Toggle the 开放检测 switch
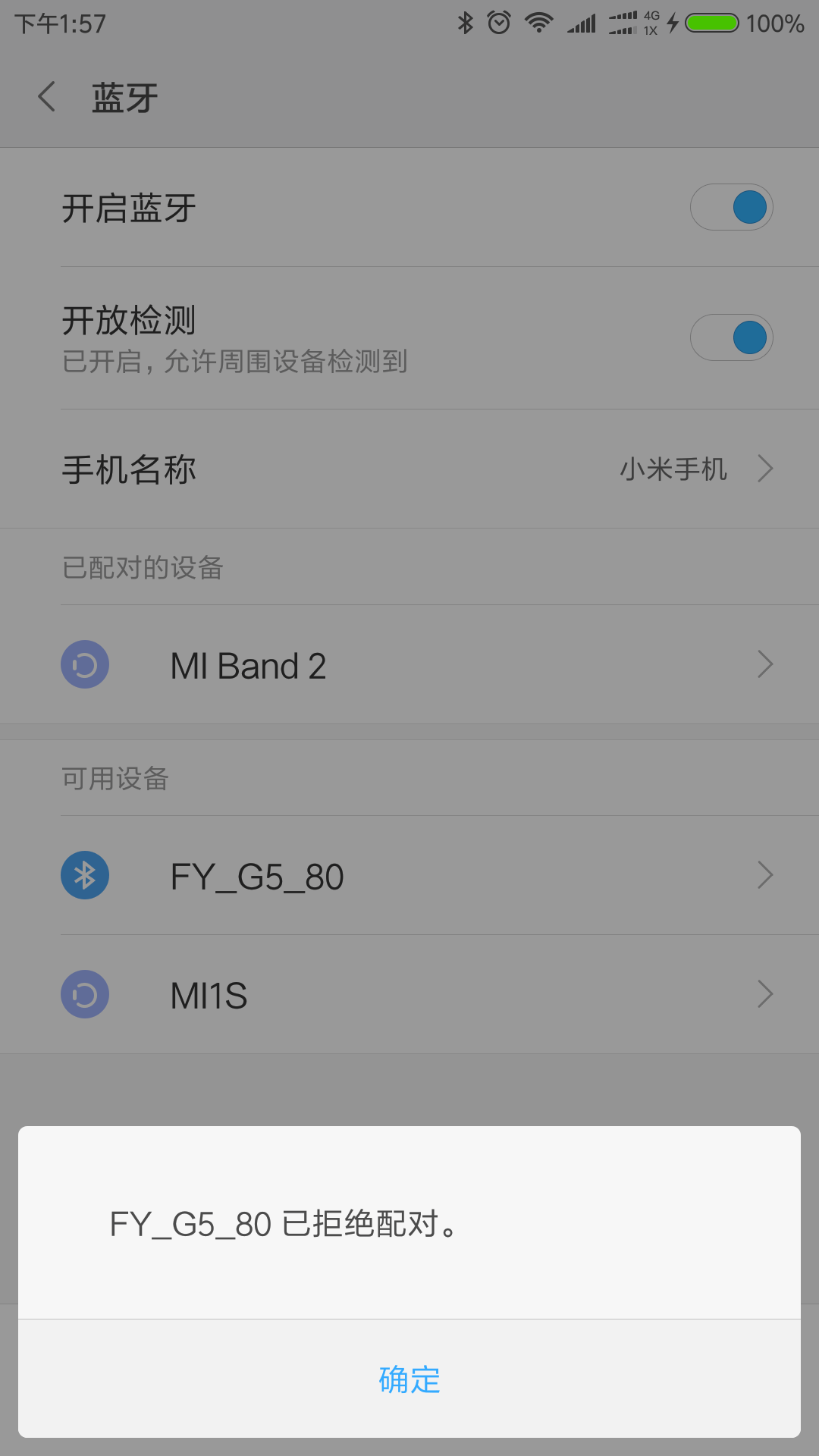The height and width of the screenshot is (1456, 819). point(731,337)
